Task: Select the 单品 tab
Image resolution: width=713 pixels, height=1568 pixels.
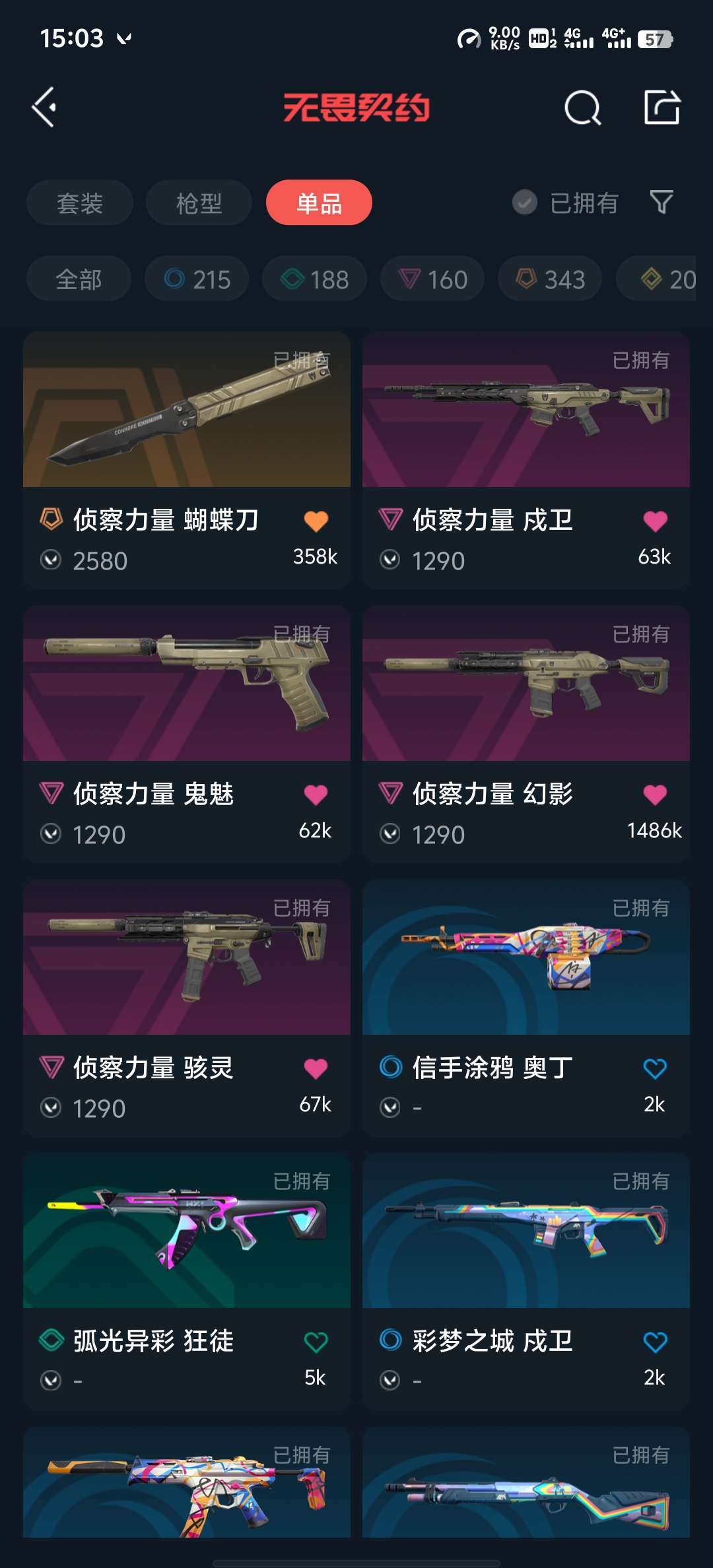Action: pos(319,203)
